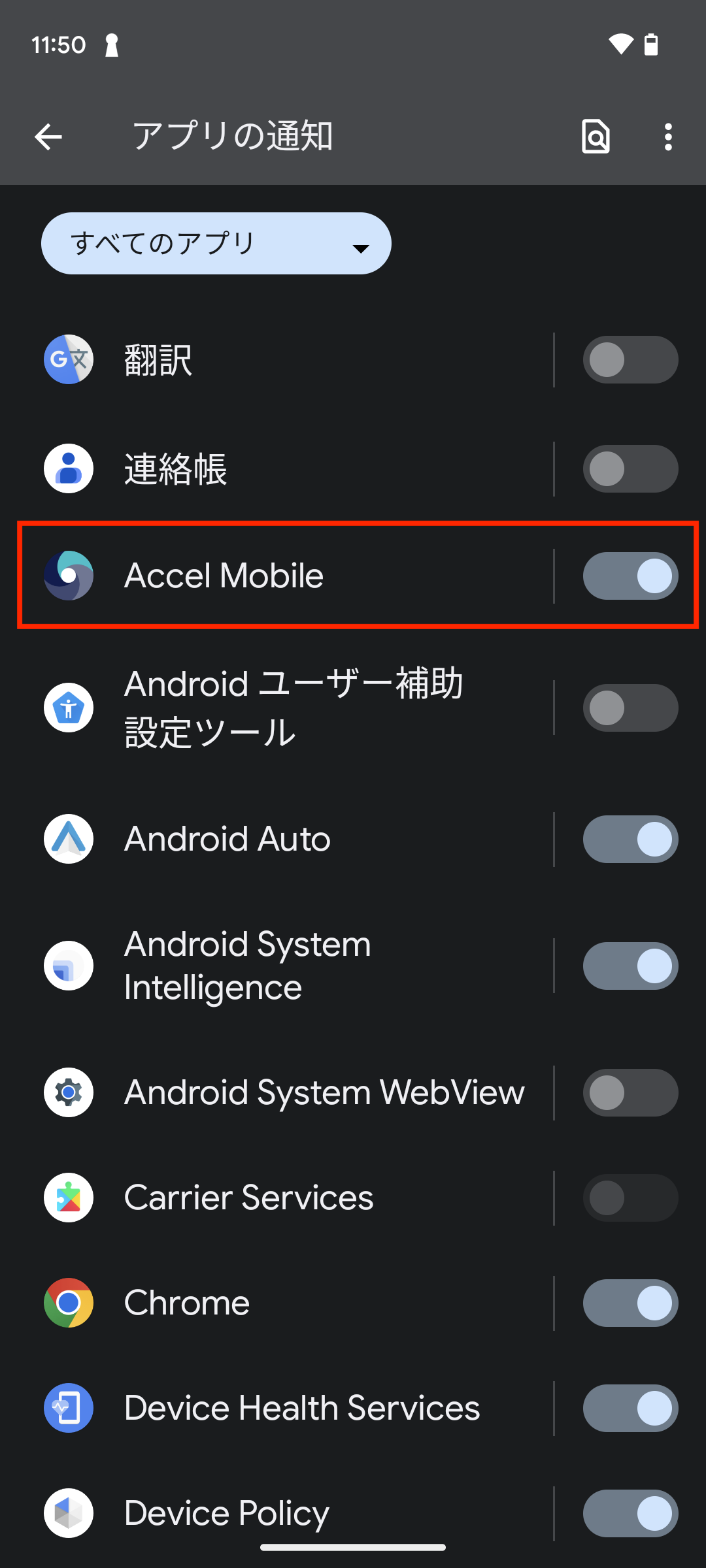Turn off Chrome notifications
Screen dimensions: 706x1568
coord(630,1303)
